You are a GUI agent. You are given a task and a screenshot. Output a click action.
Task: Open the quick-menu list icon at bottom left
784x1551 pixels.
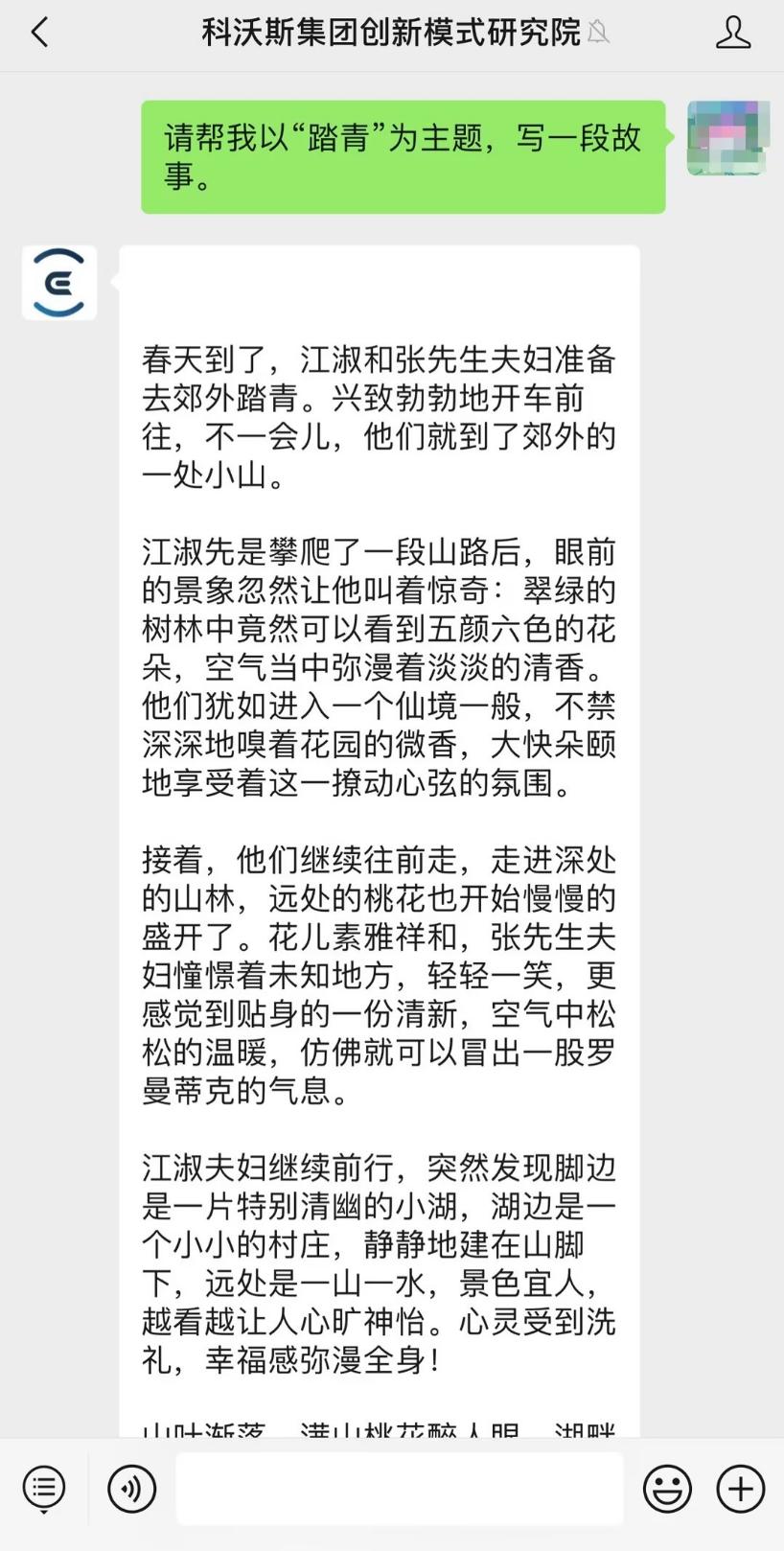click(42, 1488)
